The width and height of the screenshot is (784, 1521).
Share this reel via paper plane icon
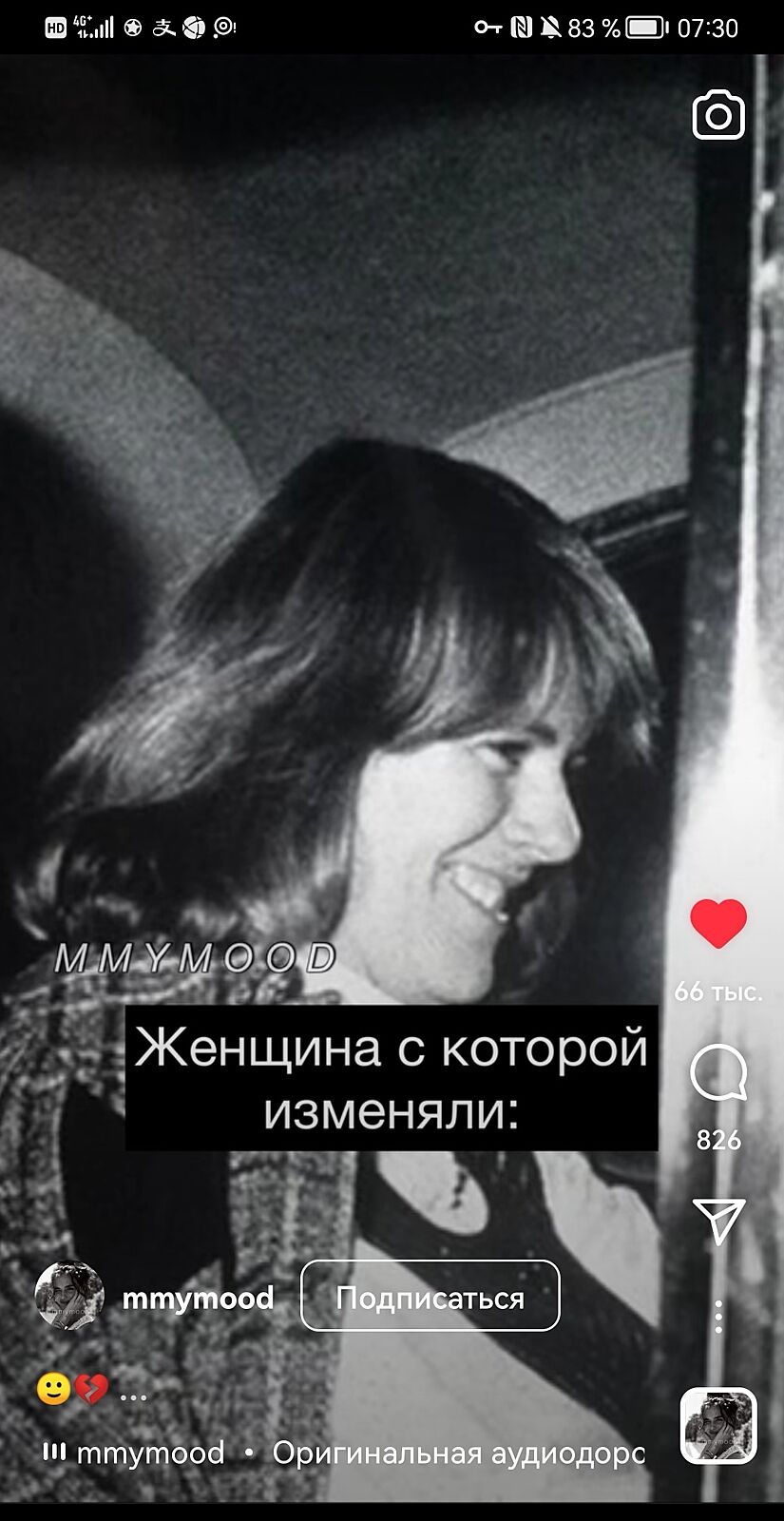click(718, 1221)
